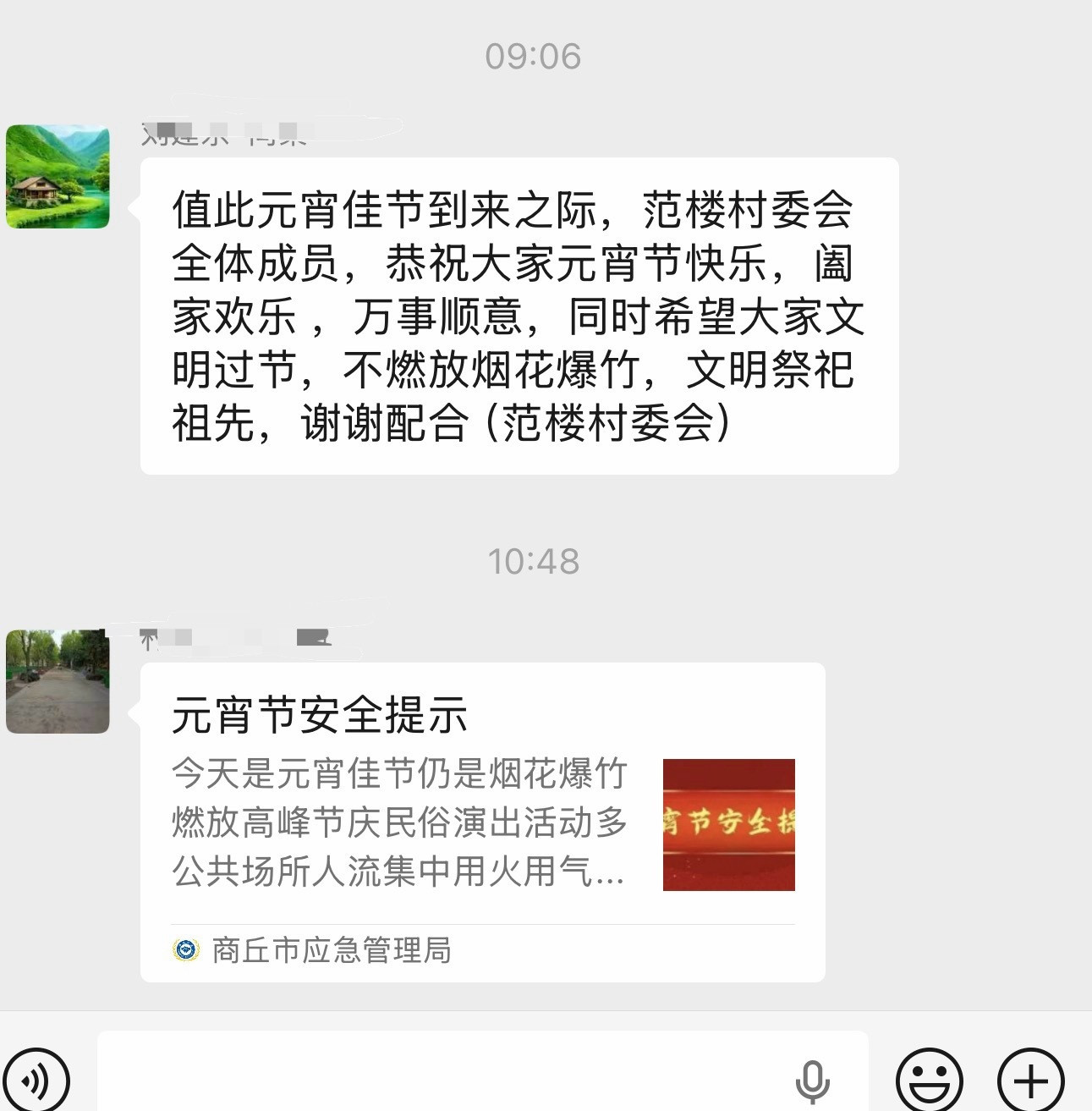Select the festival greeting message bubble
The height and width of the screenshot is (1111, 1092).
click(516, 313)
